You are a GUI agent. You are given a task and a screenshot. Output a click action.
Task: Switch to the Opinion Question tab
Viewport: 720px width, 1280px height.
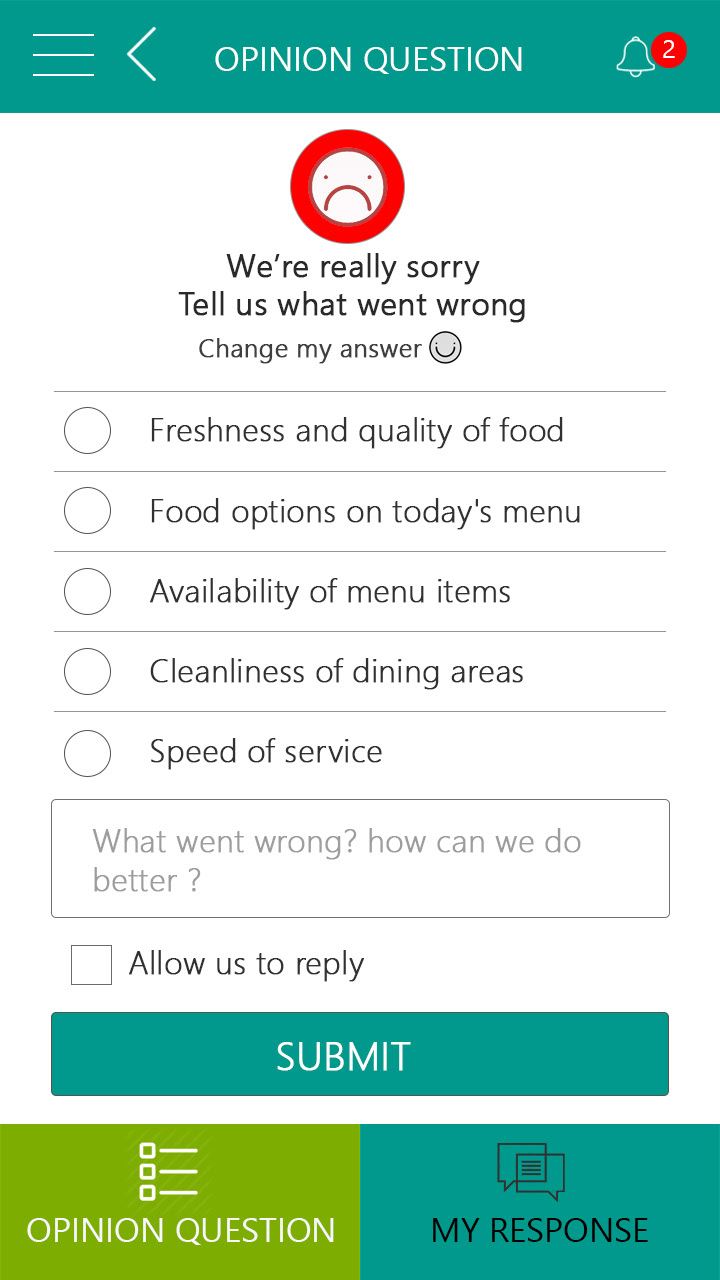tap(180, 1202)
